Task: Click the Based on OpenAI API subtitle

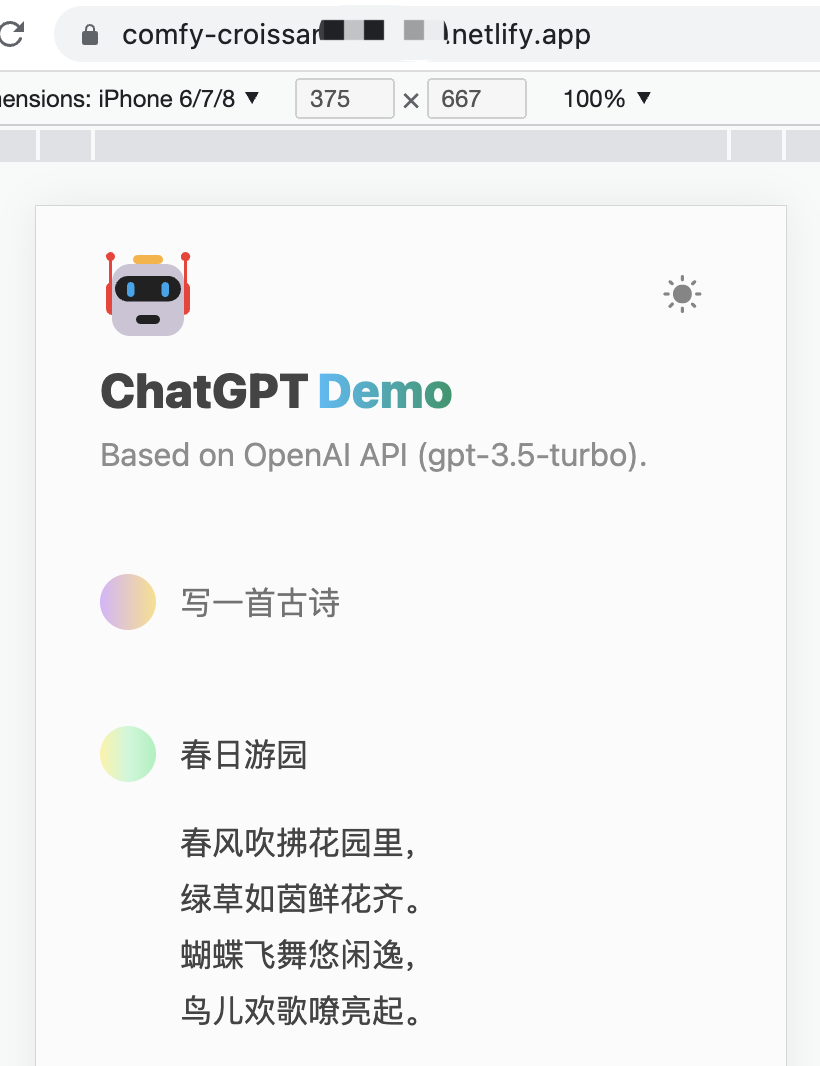Action: (x=373, y=455)
